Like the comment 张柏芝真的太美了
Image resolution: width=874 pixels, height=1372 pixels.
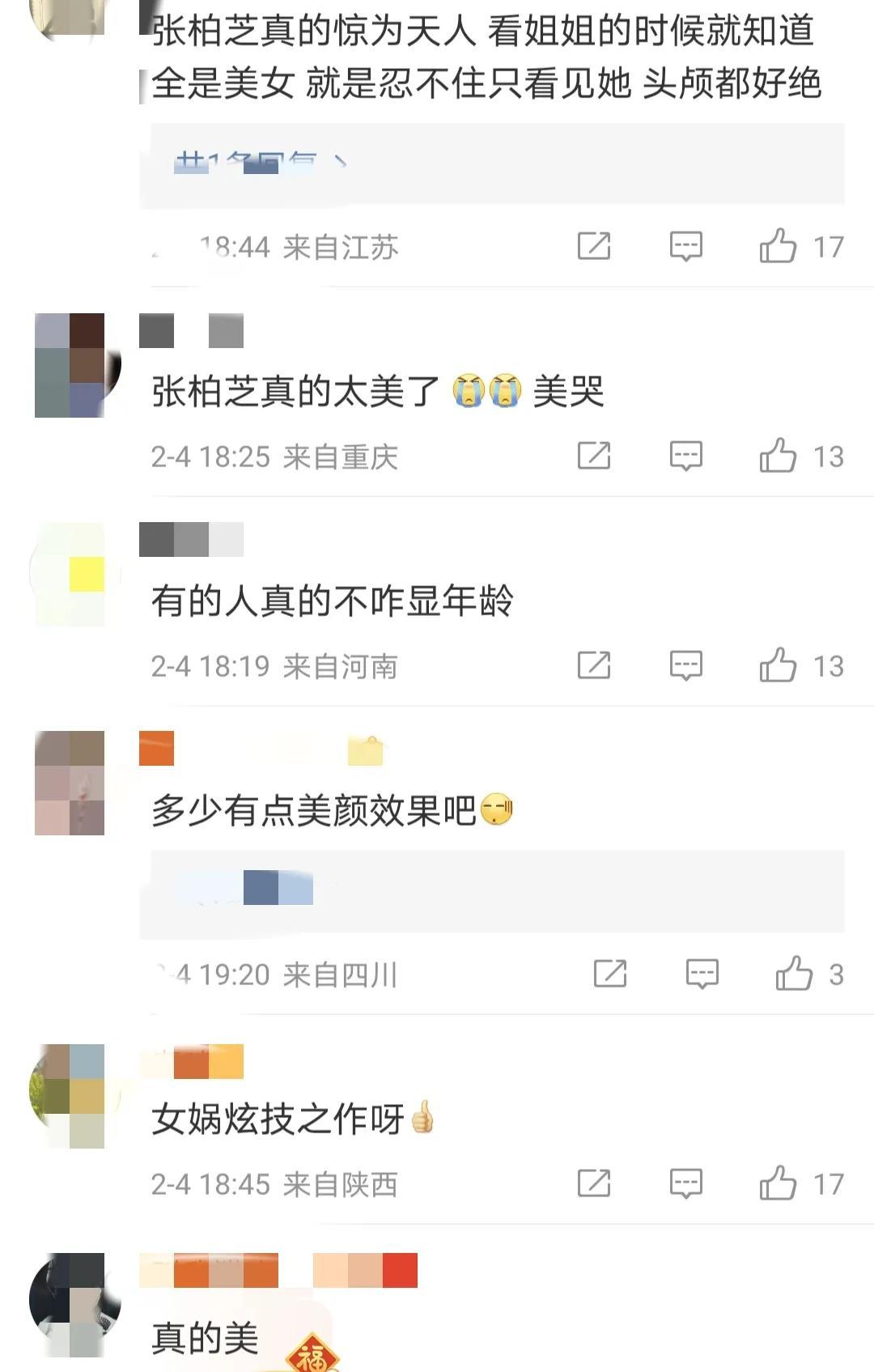[778, 456]
